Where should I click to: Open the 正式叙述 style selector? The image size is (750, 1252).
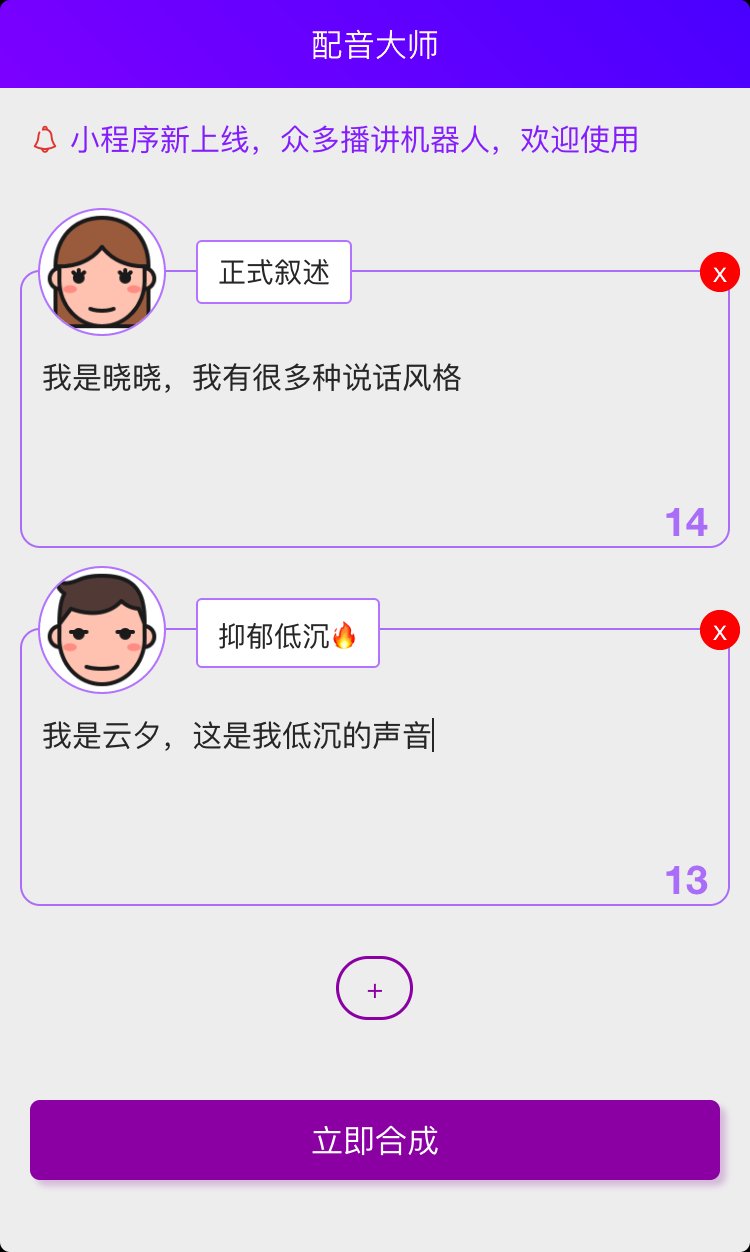coord(274,272)
